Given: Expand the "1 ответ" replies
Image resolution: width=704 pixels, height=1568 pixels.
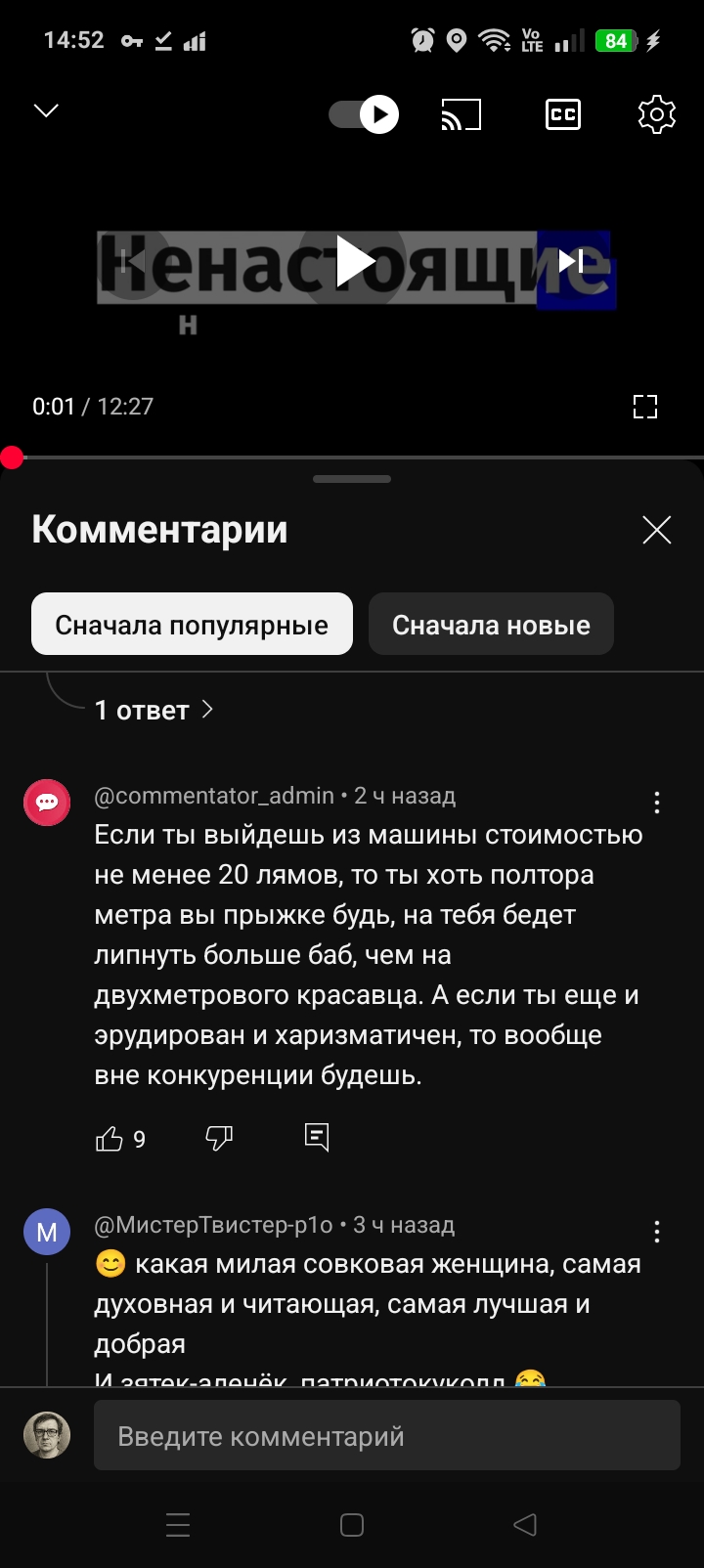Looking at the screenshot, I should 154,710.
